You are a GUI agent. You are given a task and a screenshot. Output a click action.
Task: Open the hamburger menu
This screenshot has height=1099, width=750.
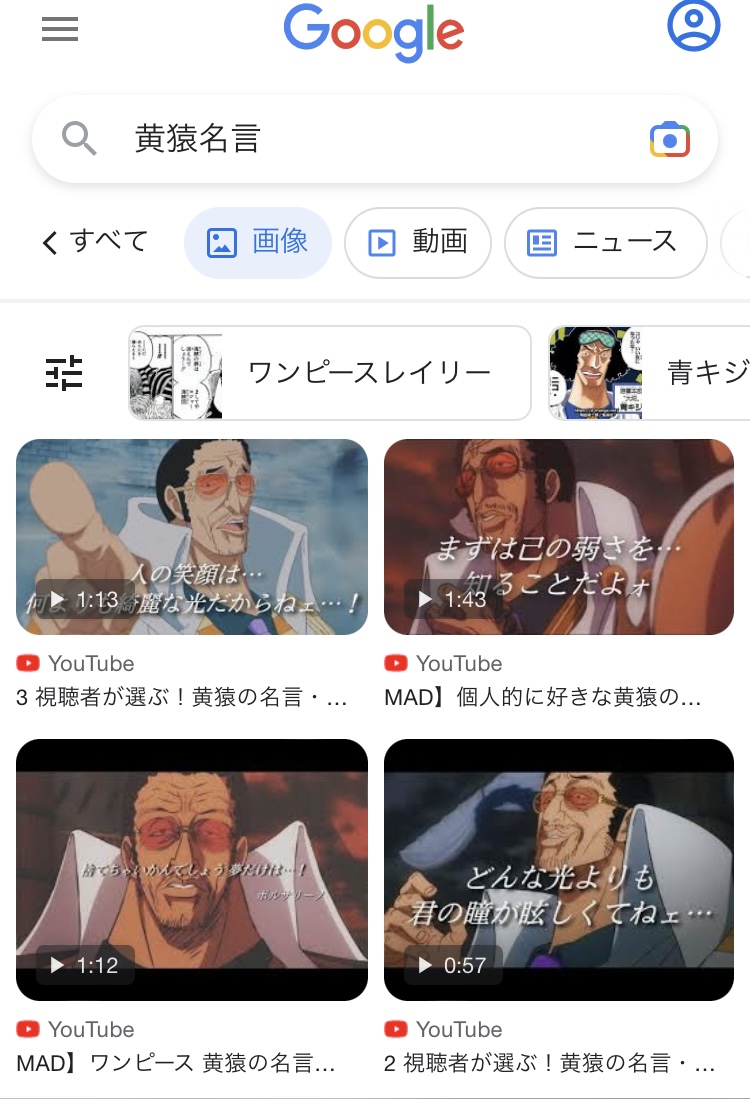pyautogui.click(x=60, y=31)
